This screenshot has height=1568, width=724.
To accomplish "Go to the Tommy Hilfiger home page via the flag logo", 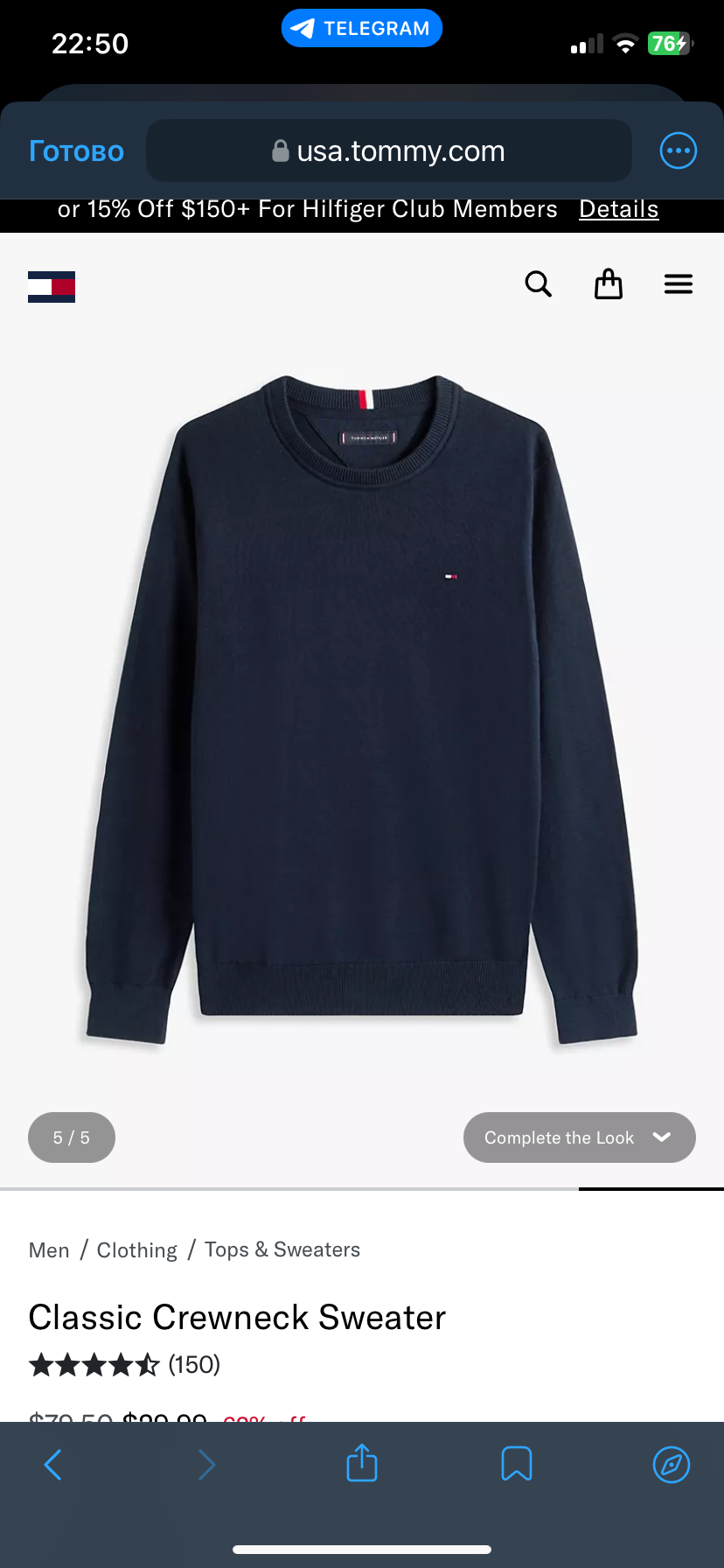I will [52, 286].
